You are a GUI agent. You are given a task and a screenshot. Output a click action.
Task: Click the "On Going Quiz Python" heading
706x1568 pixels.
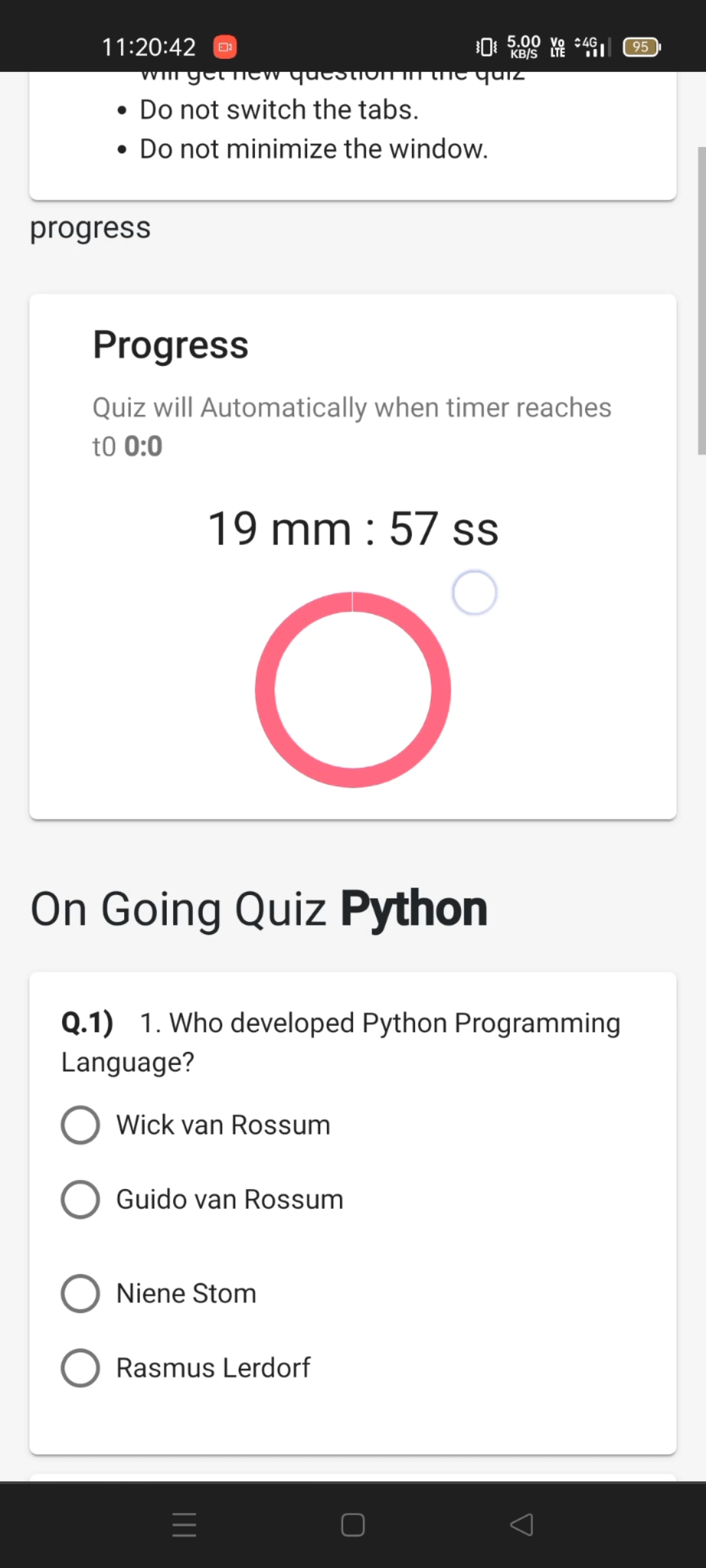pyautogui.click(x=259, y=908)
